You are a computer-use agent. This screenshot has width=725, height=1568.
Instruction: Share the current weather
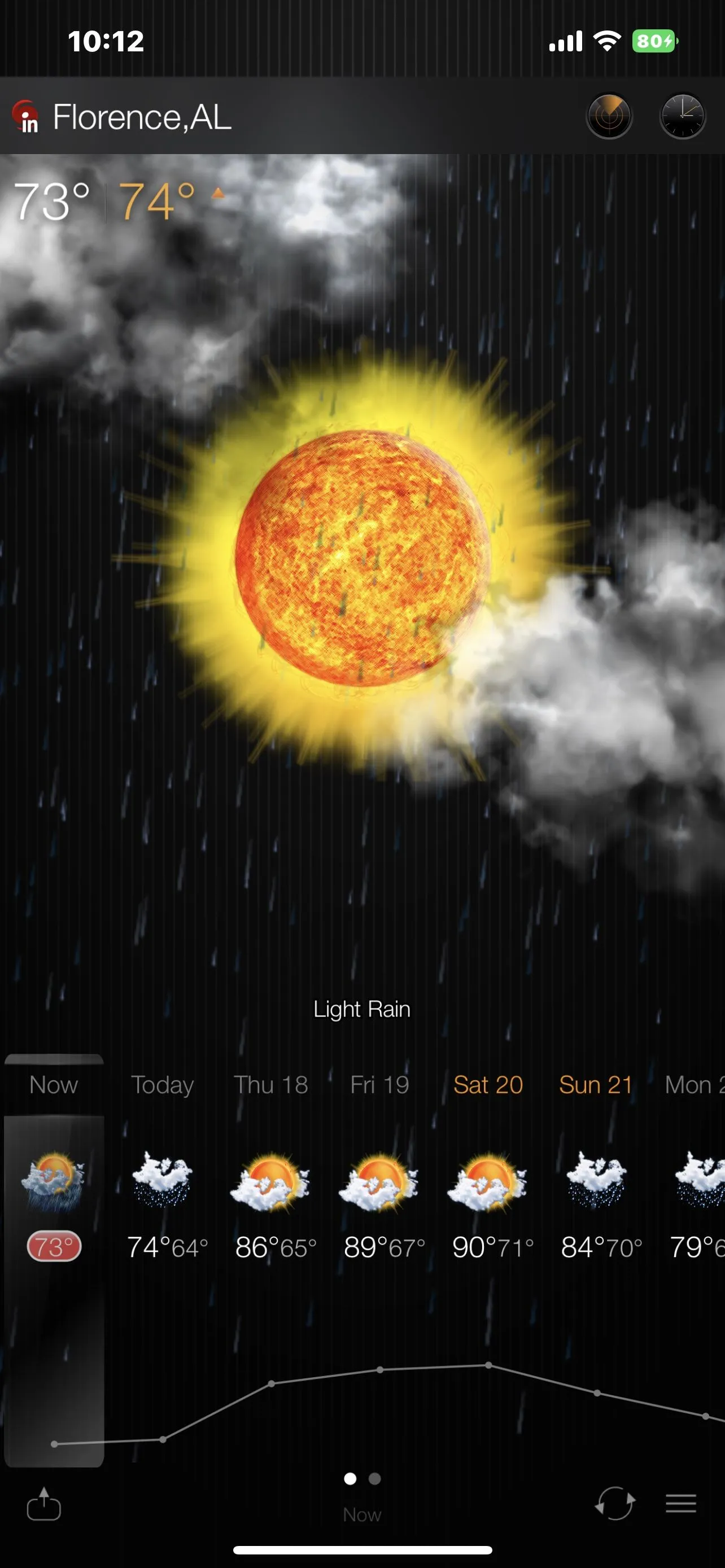pos(44,1504)
